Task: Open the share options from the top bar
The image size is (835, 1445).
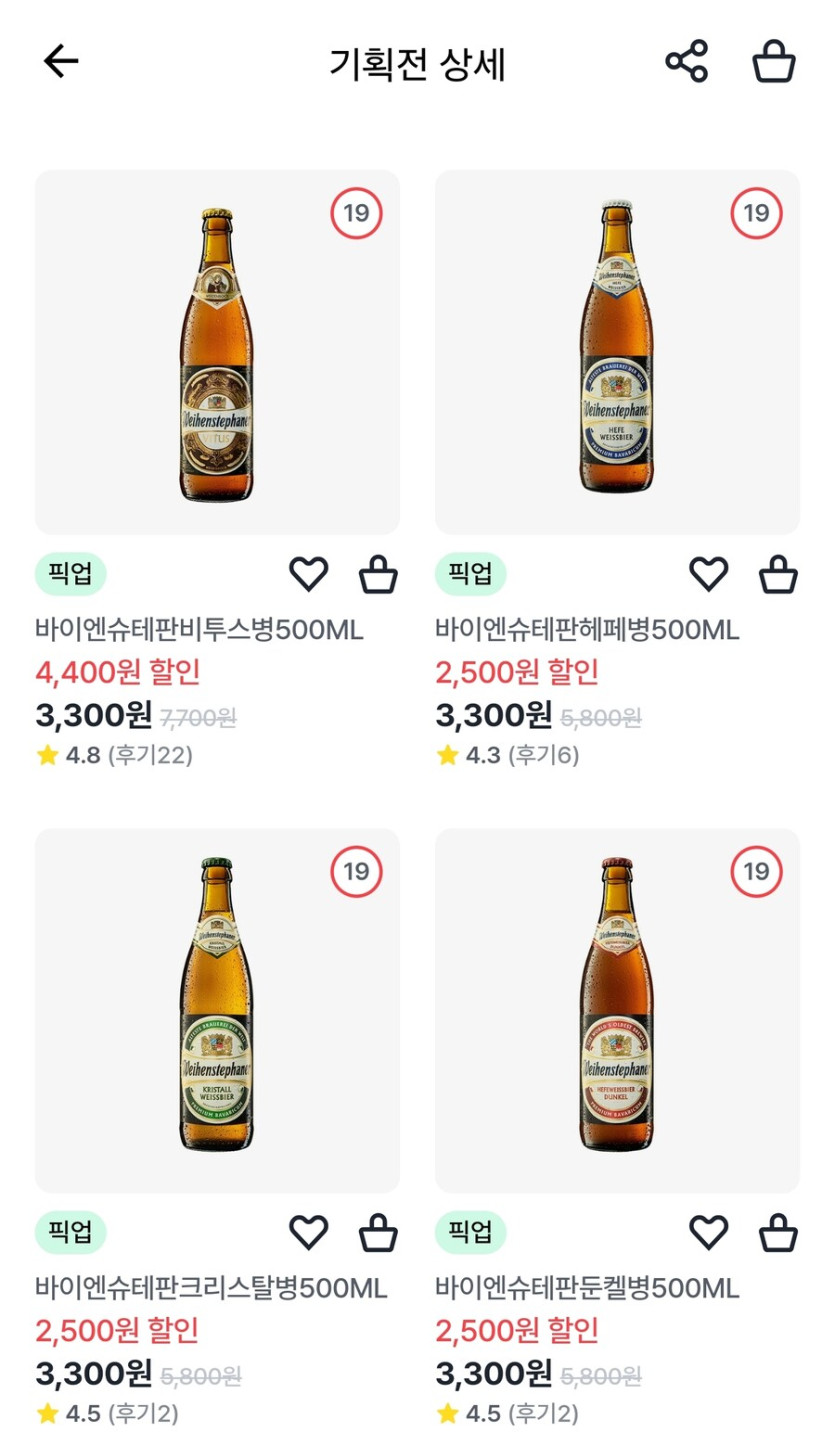Action: pos(687,62)
